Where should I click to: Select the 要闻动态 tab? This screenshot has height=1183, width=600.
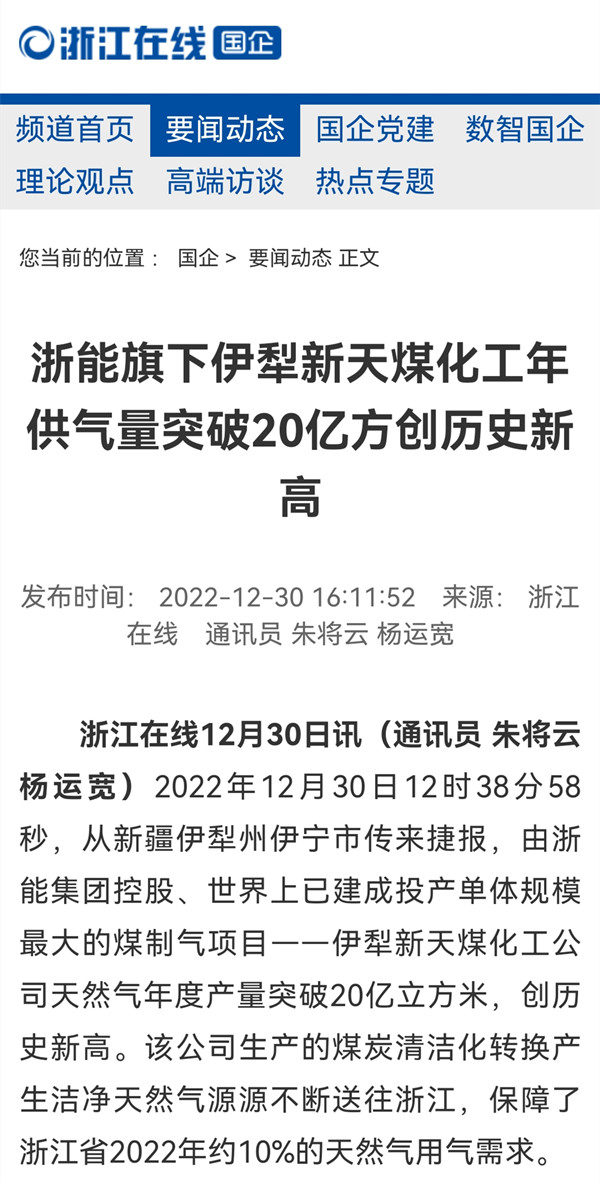(x=225, y=130)
